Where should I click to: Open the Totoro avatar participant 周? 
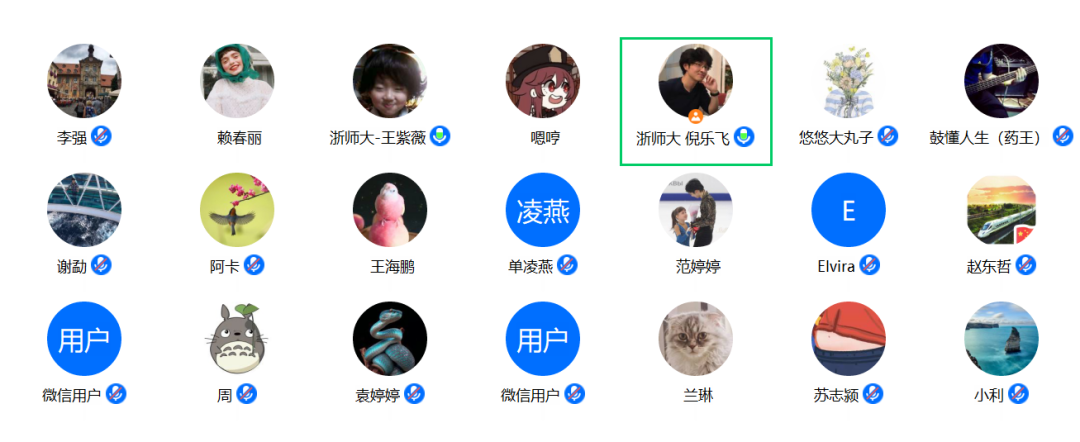tap(238, 339)
